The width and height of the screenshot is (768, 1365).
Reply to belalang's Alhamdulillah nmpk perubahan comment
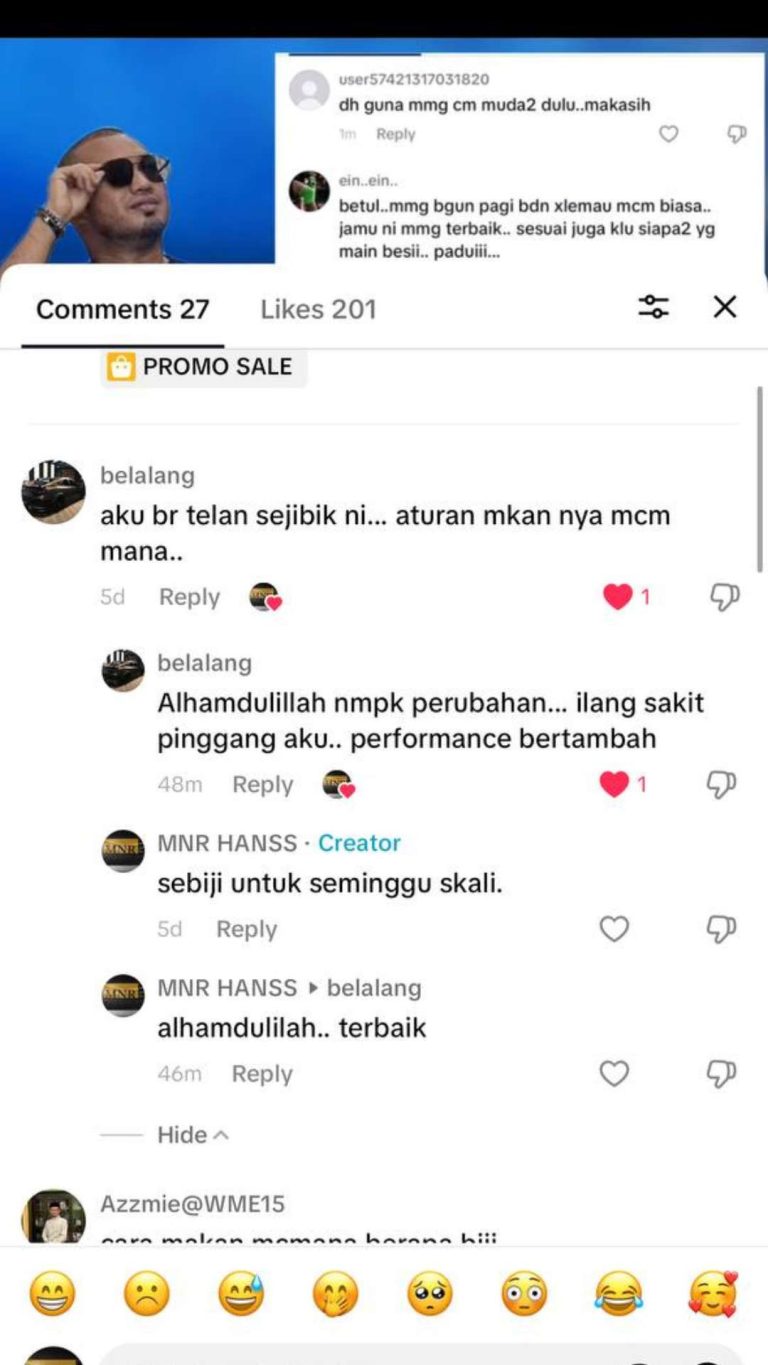coord(263,785)
